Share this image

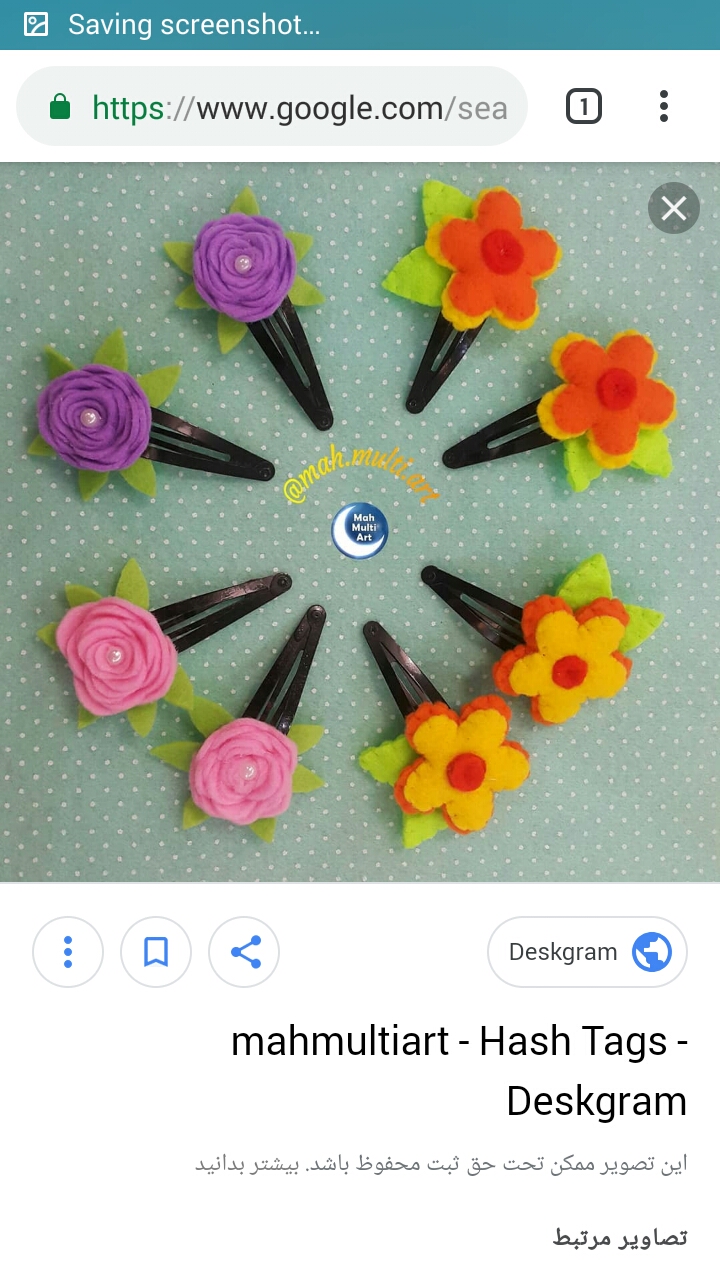(x=245, y=952)
